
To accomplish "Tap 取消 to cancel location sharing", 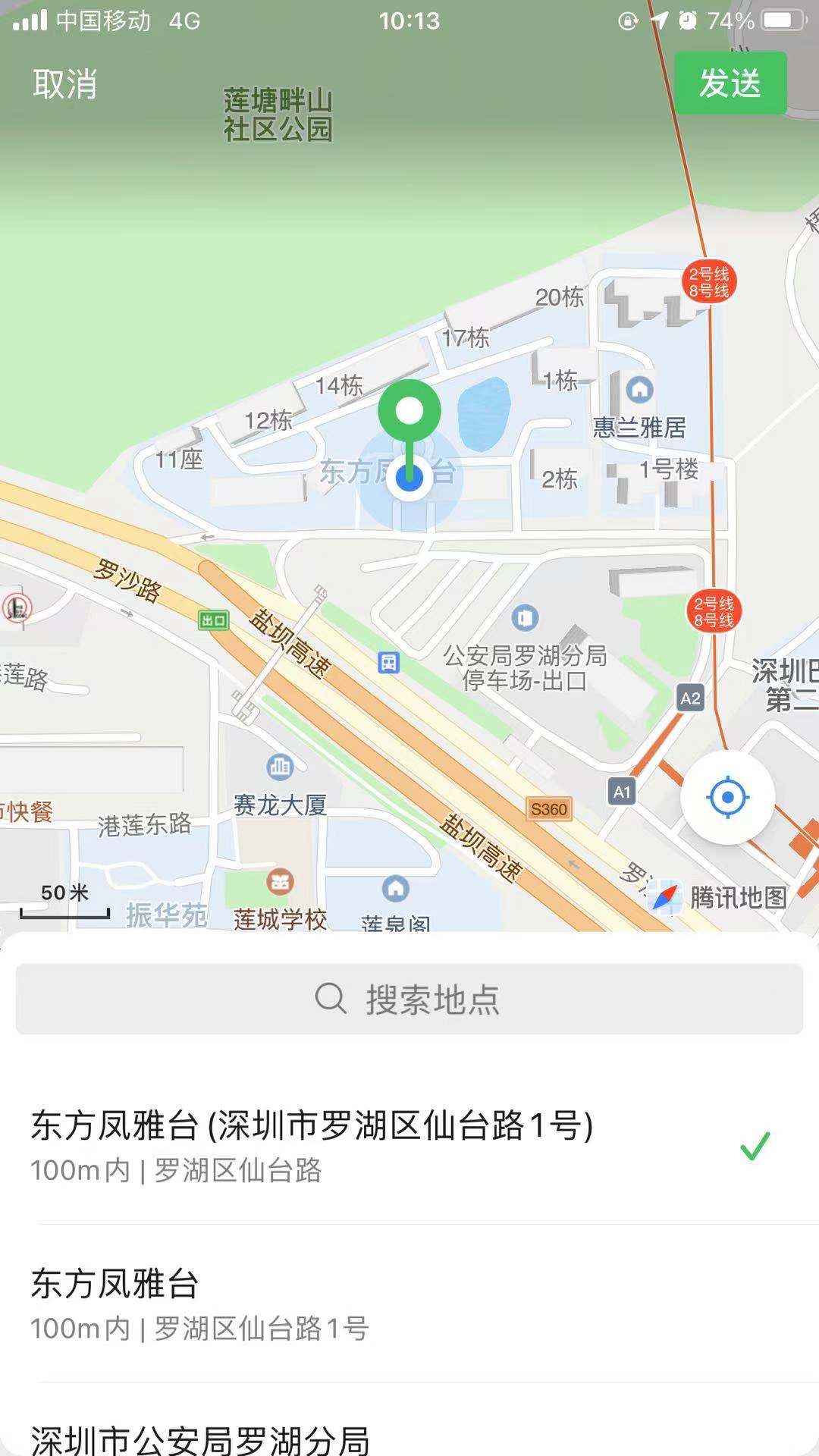I will 65,83.
